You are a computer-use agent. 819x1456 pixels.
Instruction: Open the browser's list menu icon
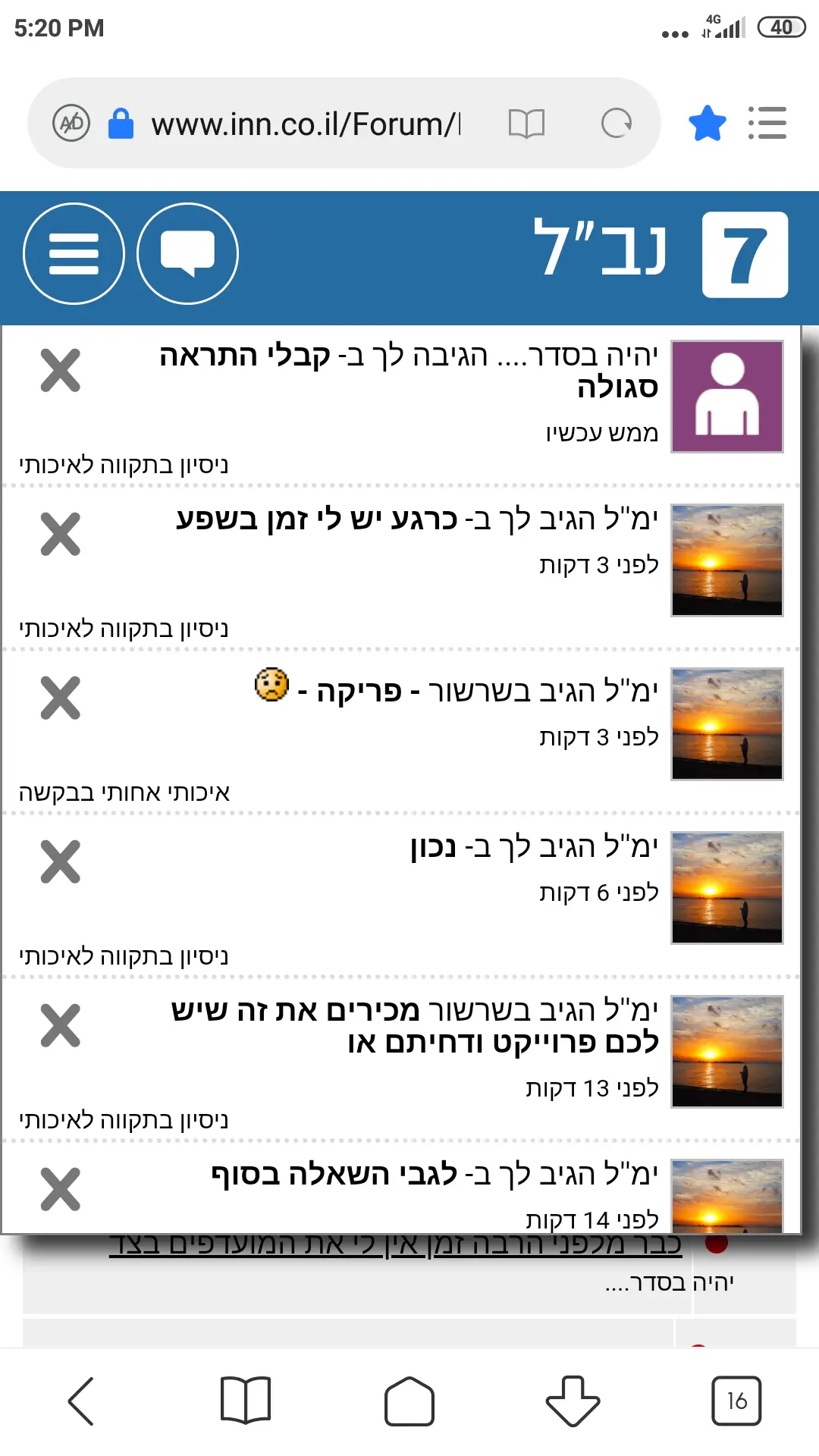767,123
